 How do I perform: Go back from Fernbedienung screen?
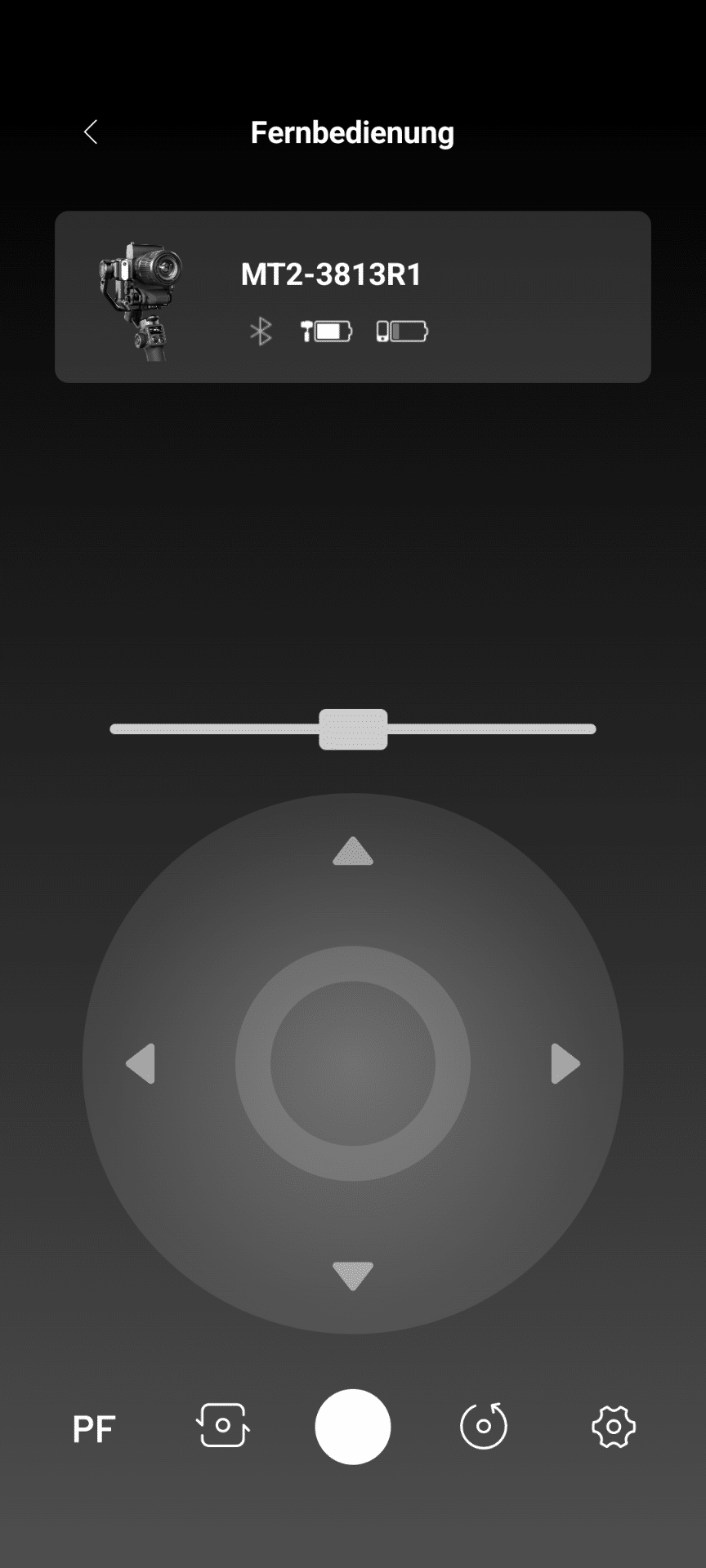pyautogui.click(x=91, y=132)
